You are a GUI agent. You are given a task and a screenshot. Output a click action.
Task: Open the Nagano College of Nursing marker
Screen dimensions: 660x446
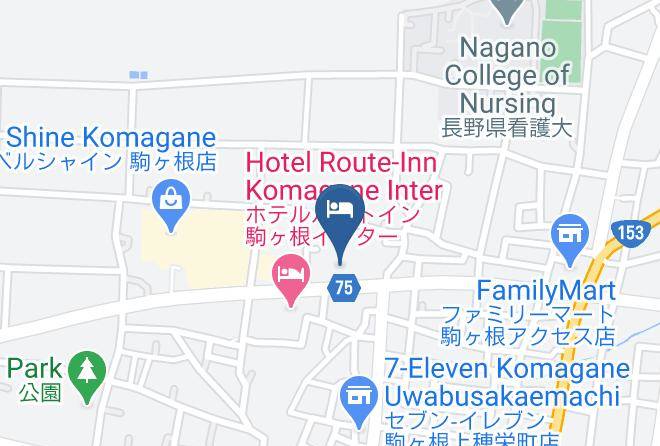click(x=508, y=11)
